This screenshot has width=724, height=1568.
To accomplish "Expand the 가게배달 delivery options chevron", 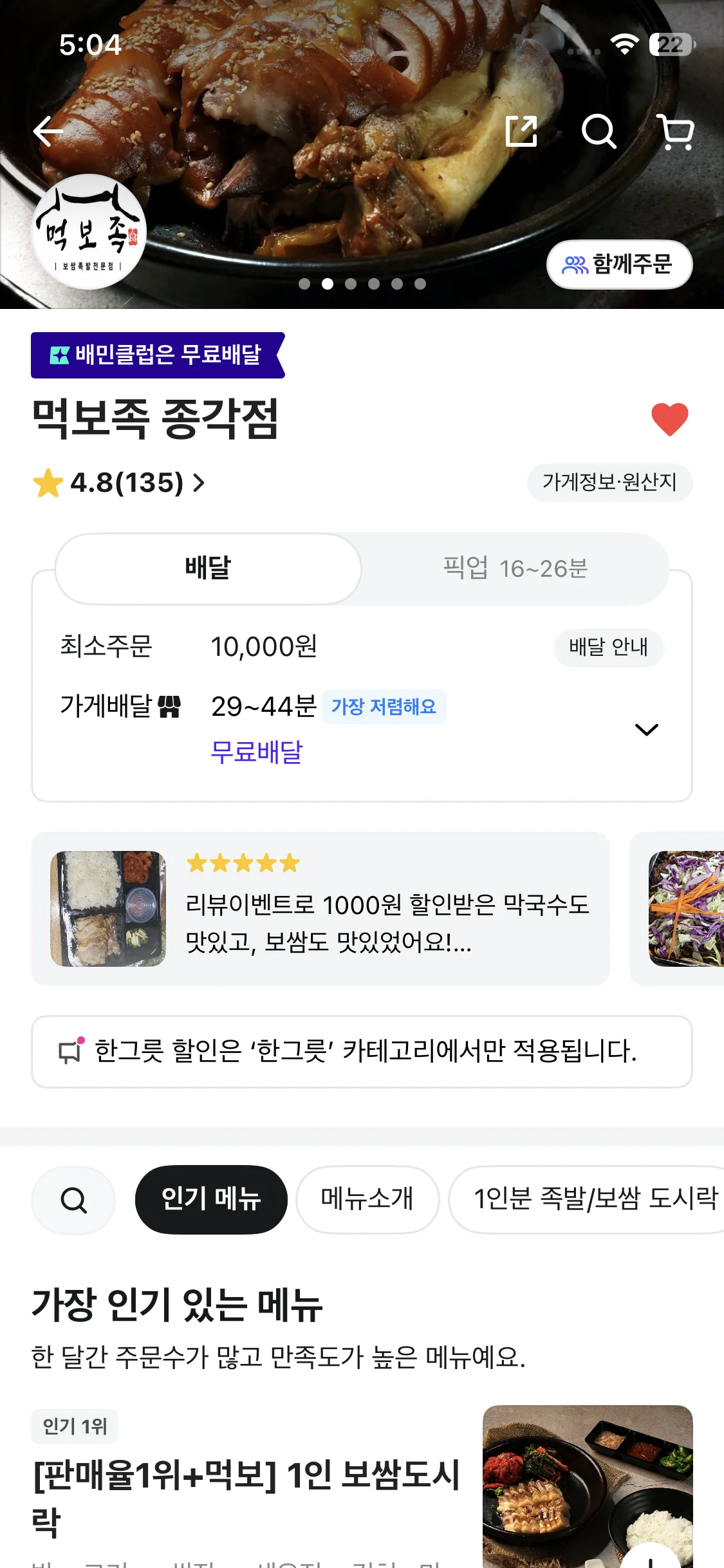I will (x=646, y=729).
